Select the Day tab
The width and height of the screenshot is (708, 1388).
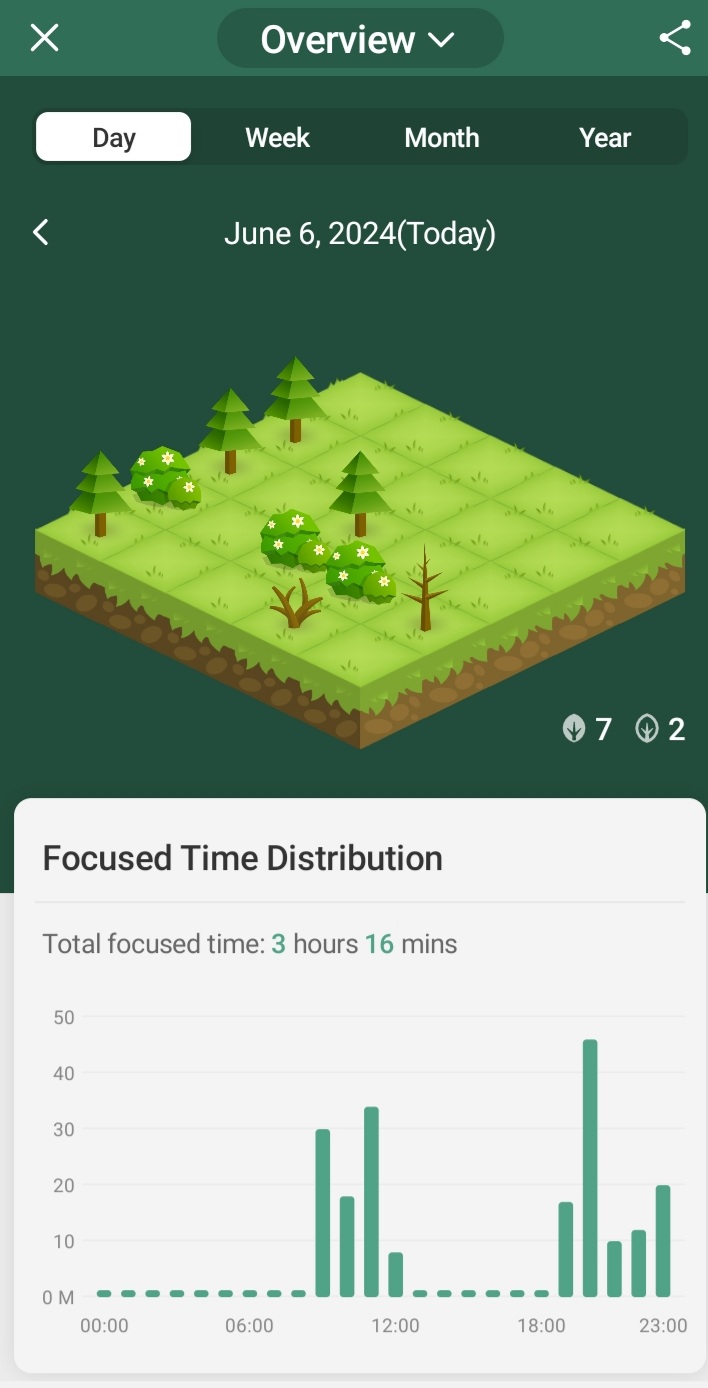(x=113, y=137)
